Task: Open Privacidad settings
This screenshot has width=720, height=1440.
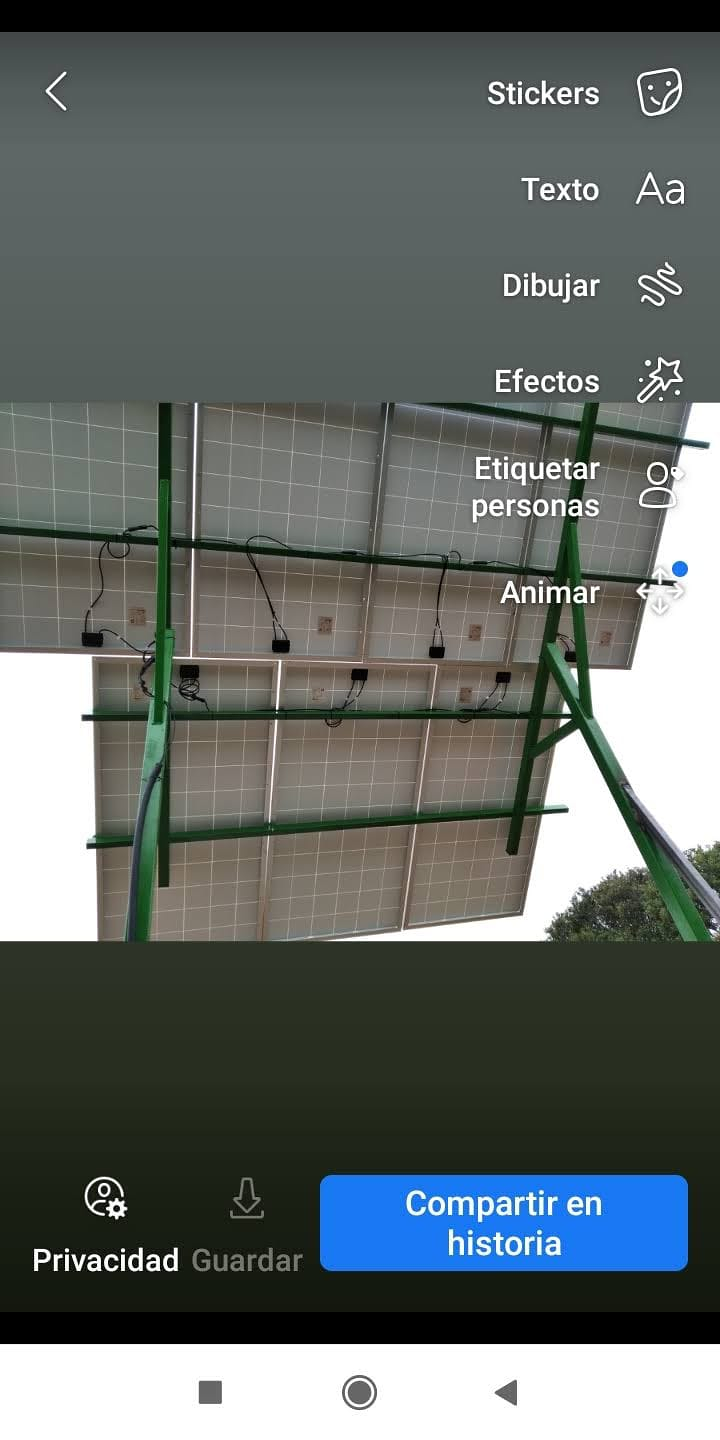Action: click(x=105, y=1224)
